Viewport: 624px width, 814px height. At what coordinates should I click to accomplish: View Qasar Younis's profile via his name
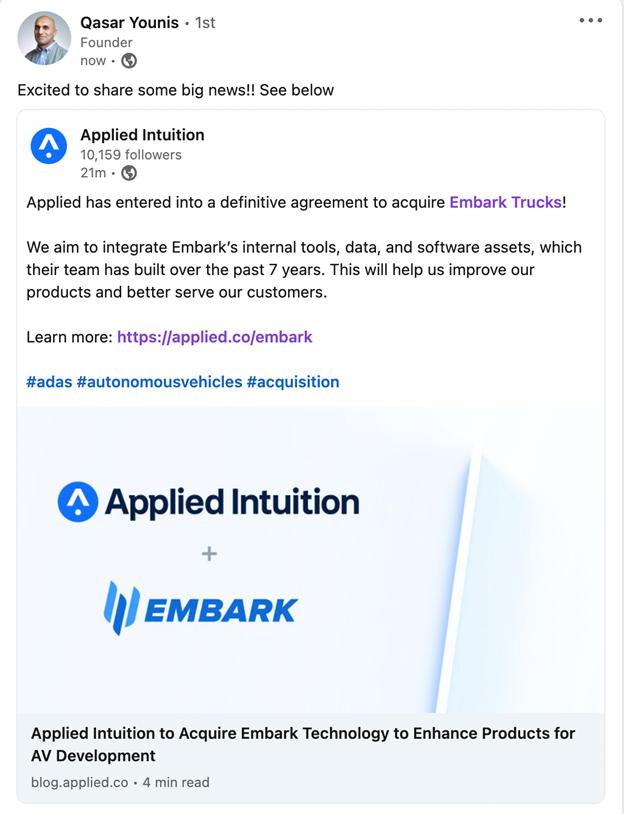[129, 22]
